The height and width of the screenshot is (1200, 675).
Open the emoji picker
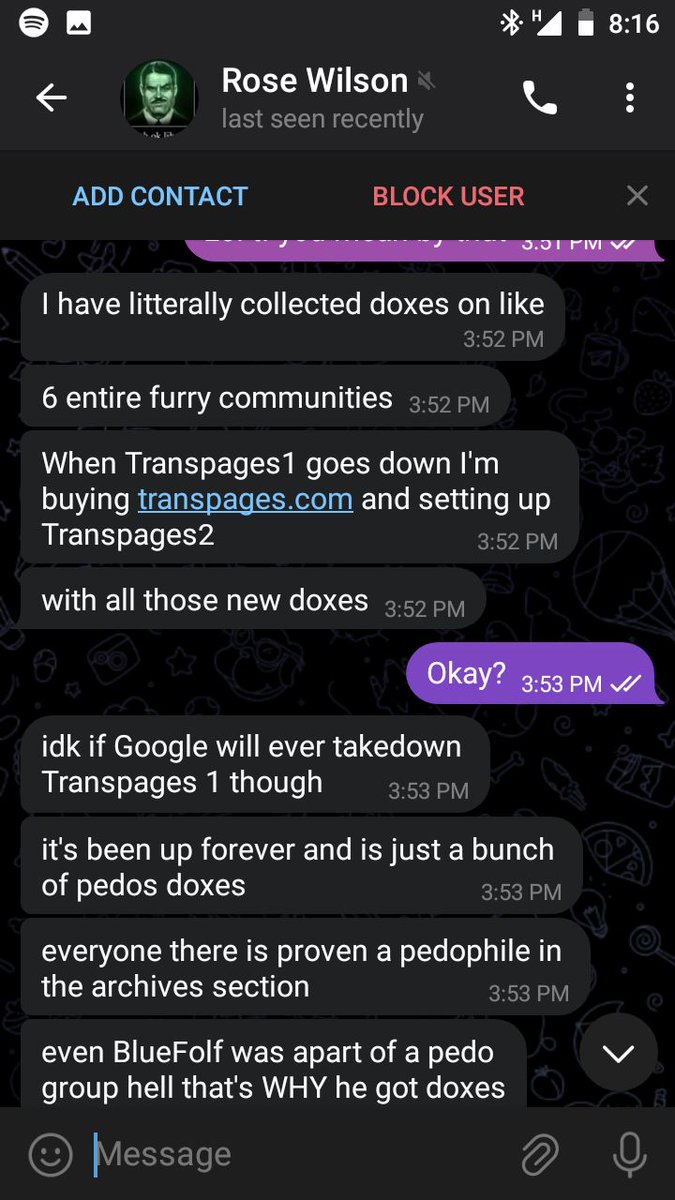[x=50, y=1155]
